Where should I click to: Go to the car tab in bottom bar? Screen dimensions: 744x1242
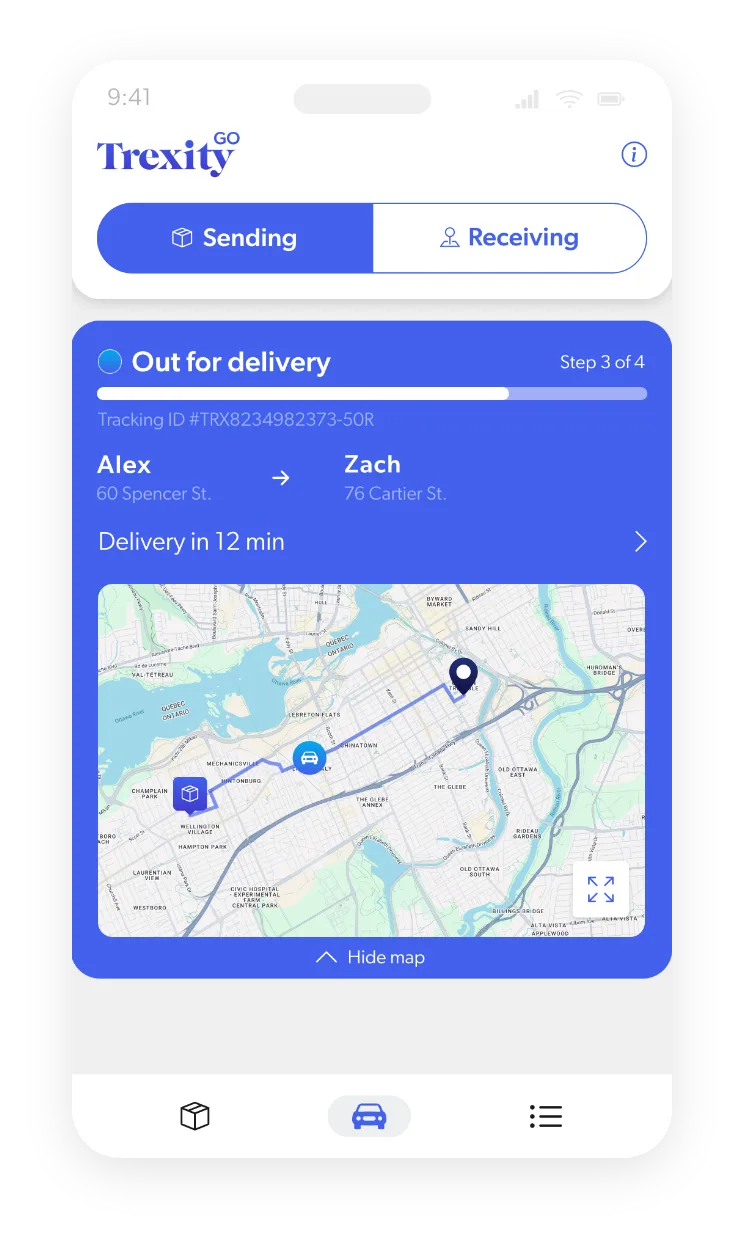click(x=369, y=1116)
